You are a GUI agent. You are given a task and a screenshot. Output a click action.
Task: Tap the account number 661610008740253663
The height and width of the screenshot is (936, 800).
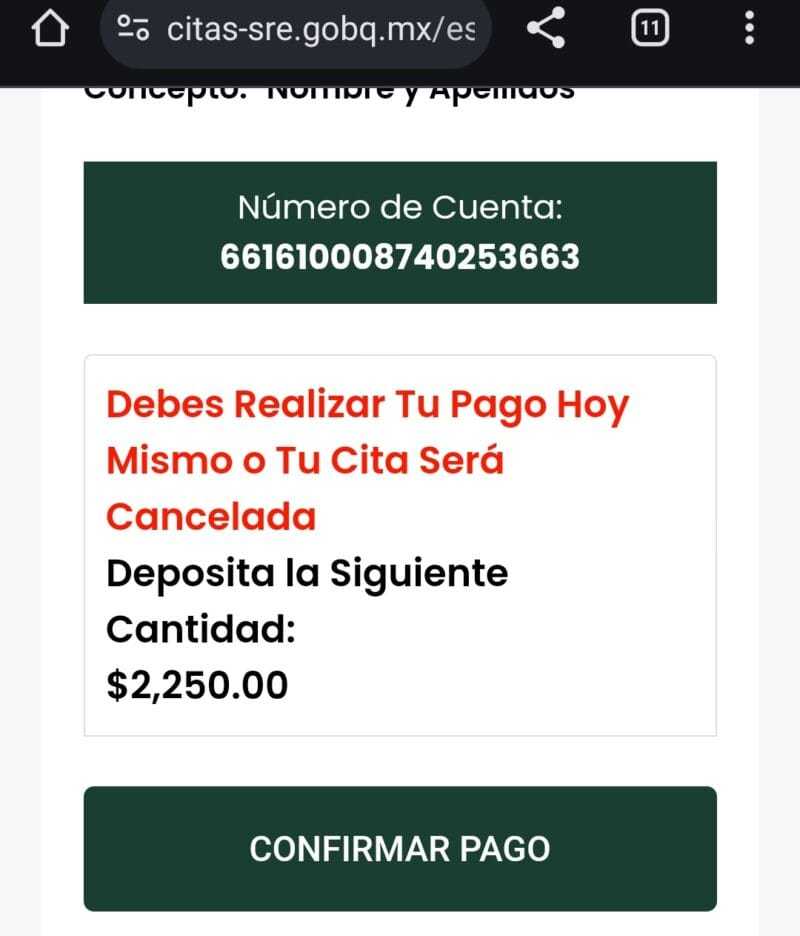point(400,256)
